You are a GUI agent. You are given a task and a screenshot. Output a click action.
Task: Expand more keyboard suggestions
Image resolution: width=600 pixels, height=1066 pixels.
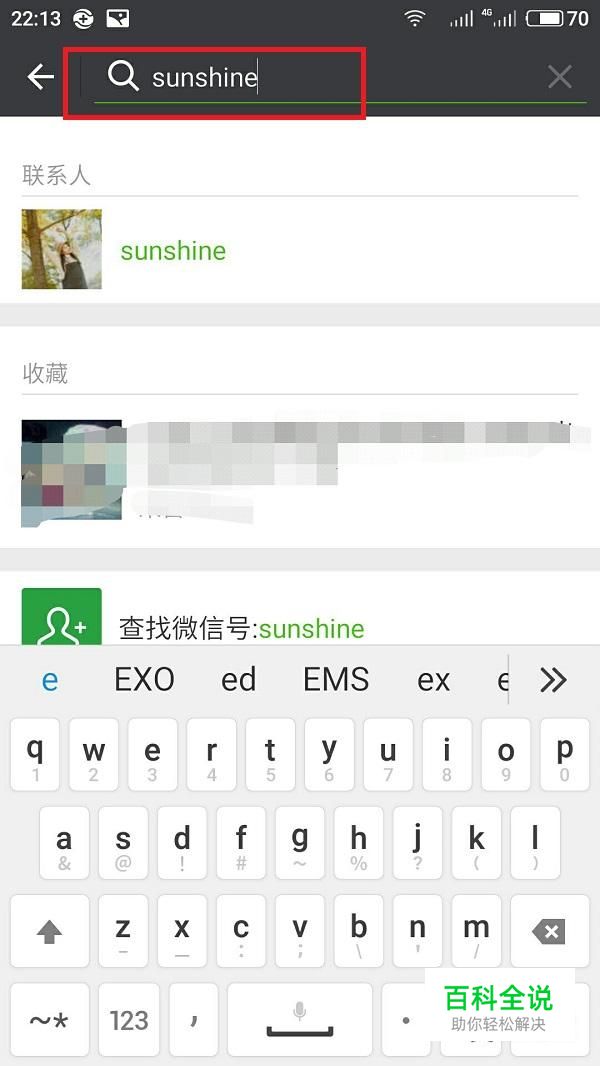[553, 680]
